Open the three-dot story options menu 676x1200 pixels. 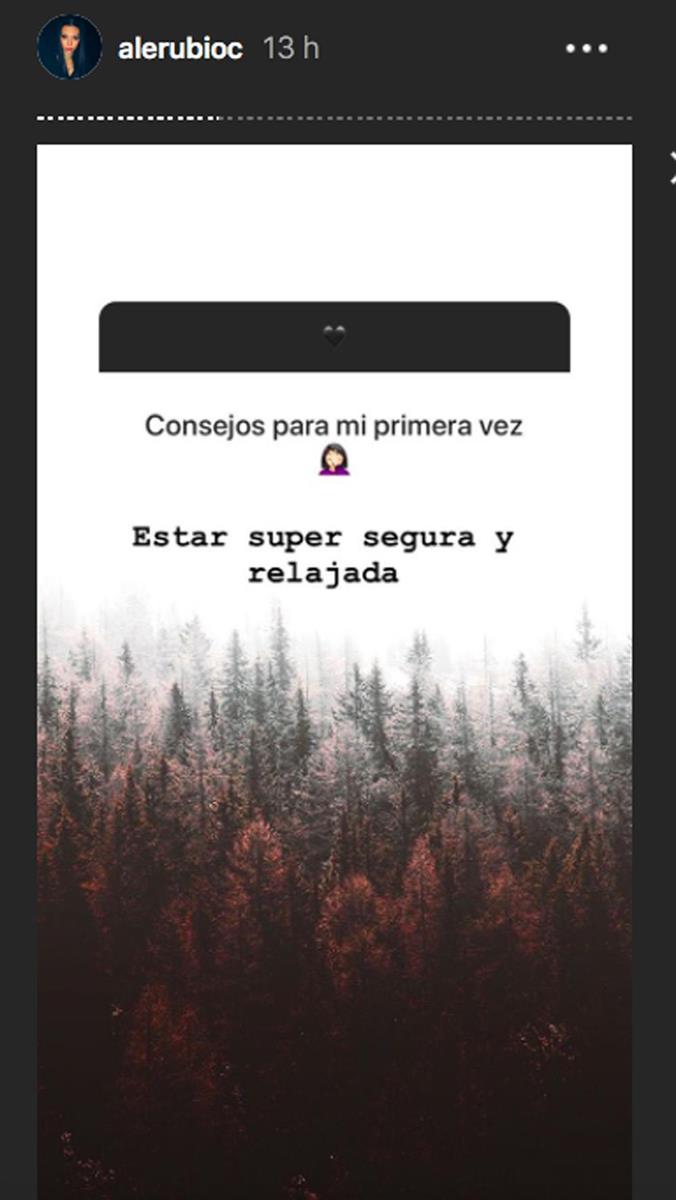click(x=586, y=48)
